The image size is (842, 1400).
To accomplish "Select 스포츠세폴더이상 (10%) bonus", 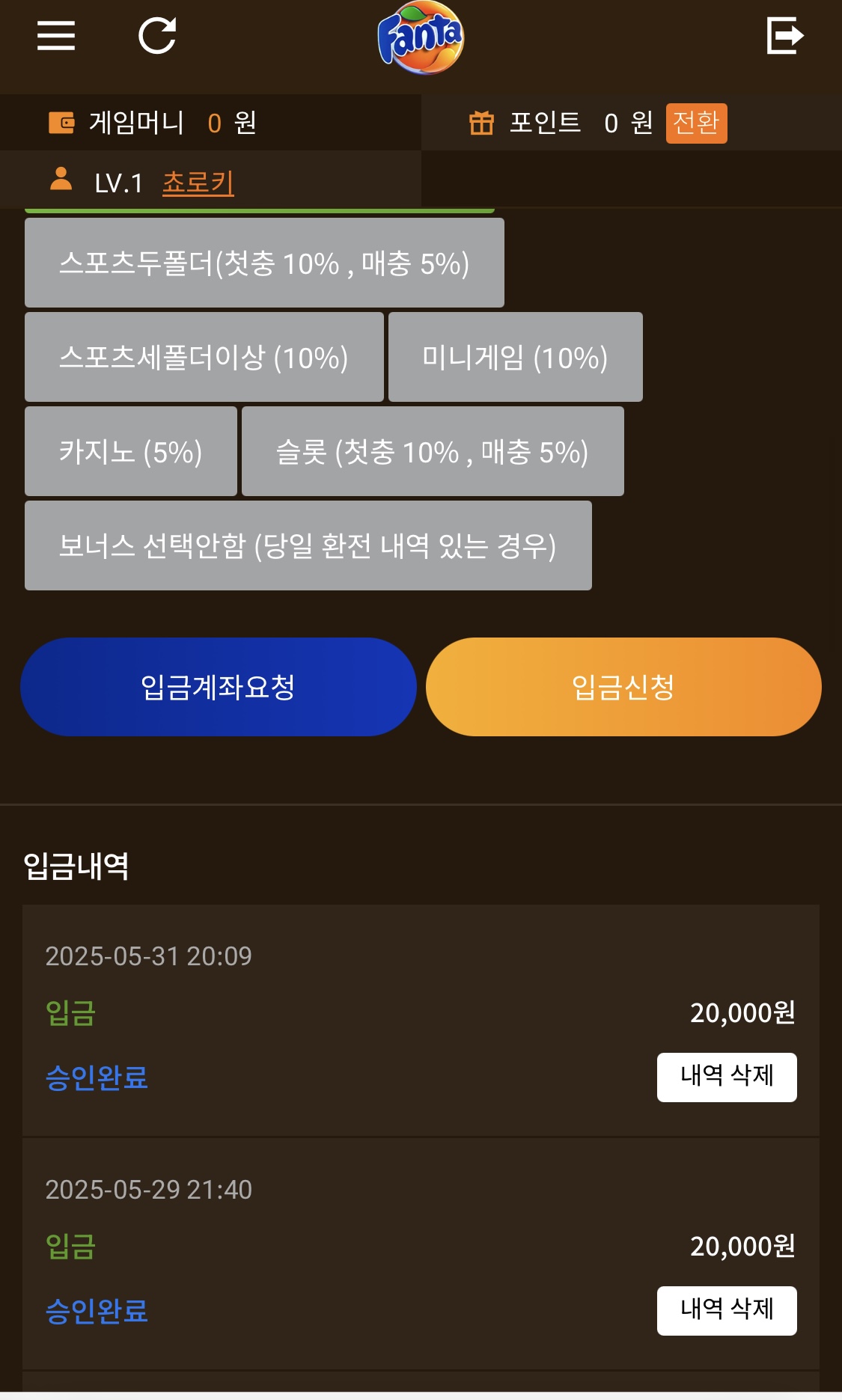I will pyautogui.click(x=204, y=357).
